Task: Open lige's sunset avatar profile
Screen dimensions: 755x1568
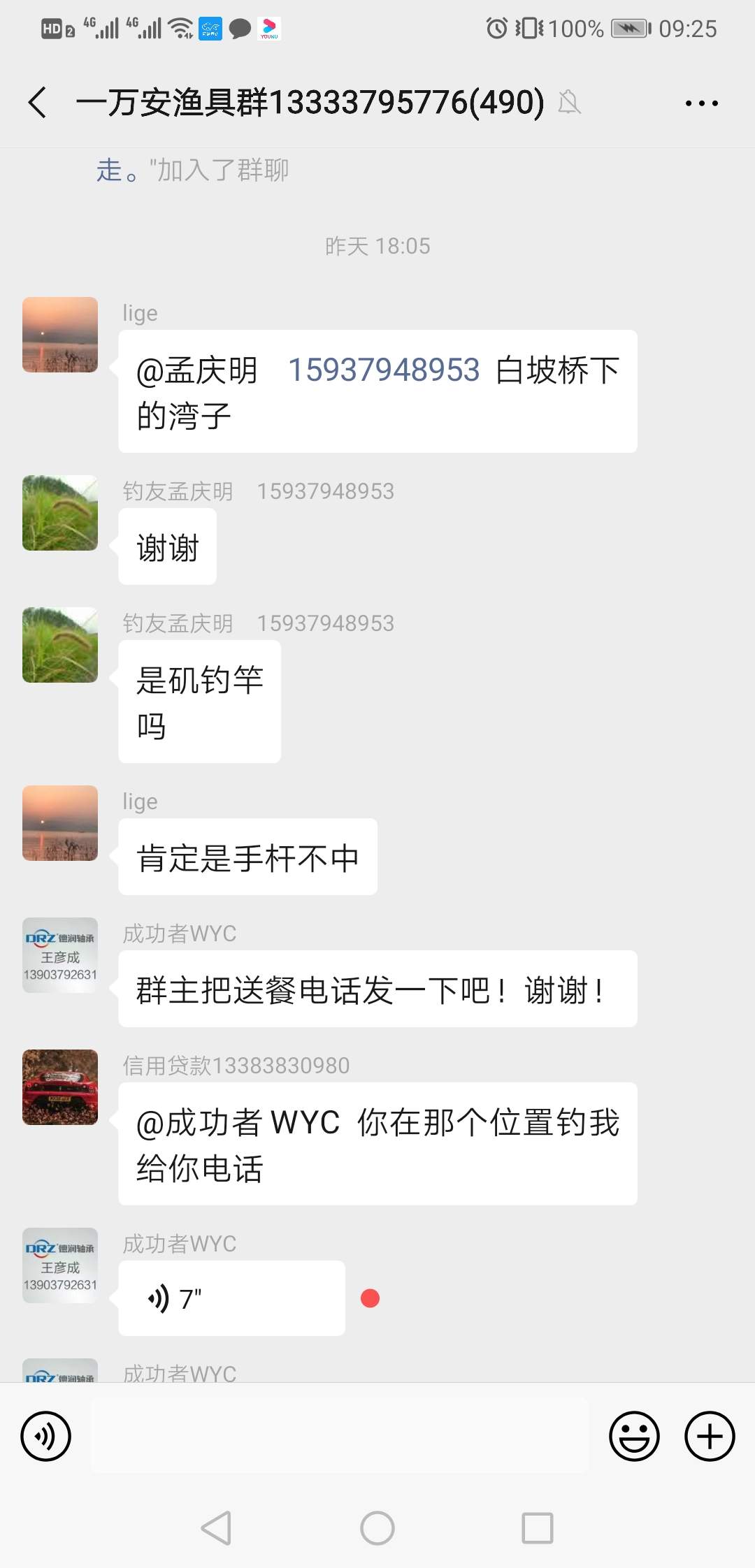Action: (x=60, y=335)
